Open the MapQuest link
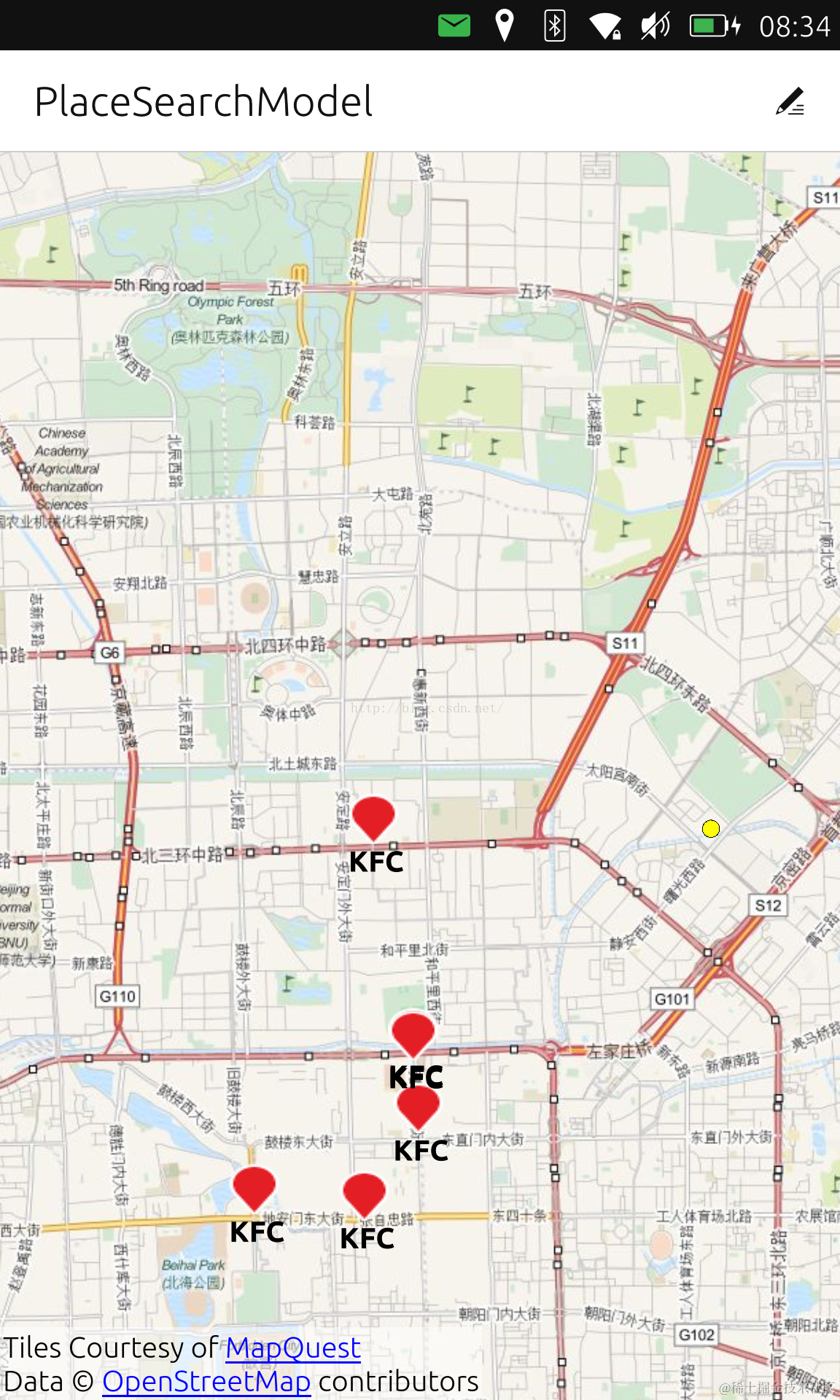840x1400 pixels. [x=292, y=1348]
